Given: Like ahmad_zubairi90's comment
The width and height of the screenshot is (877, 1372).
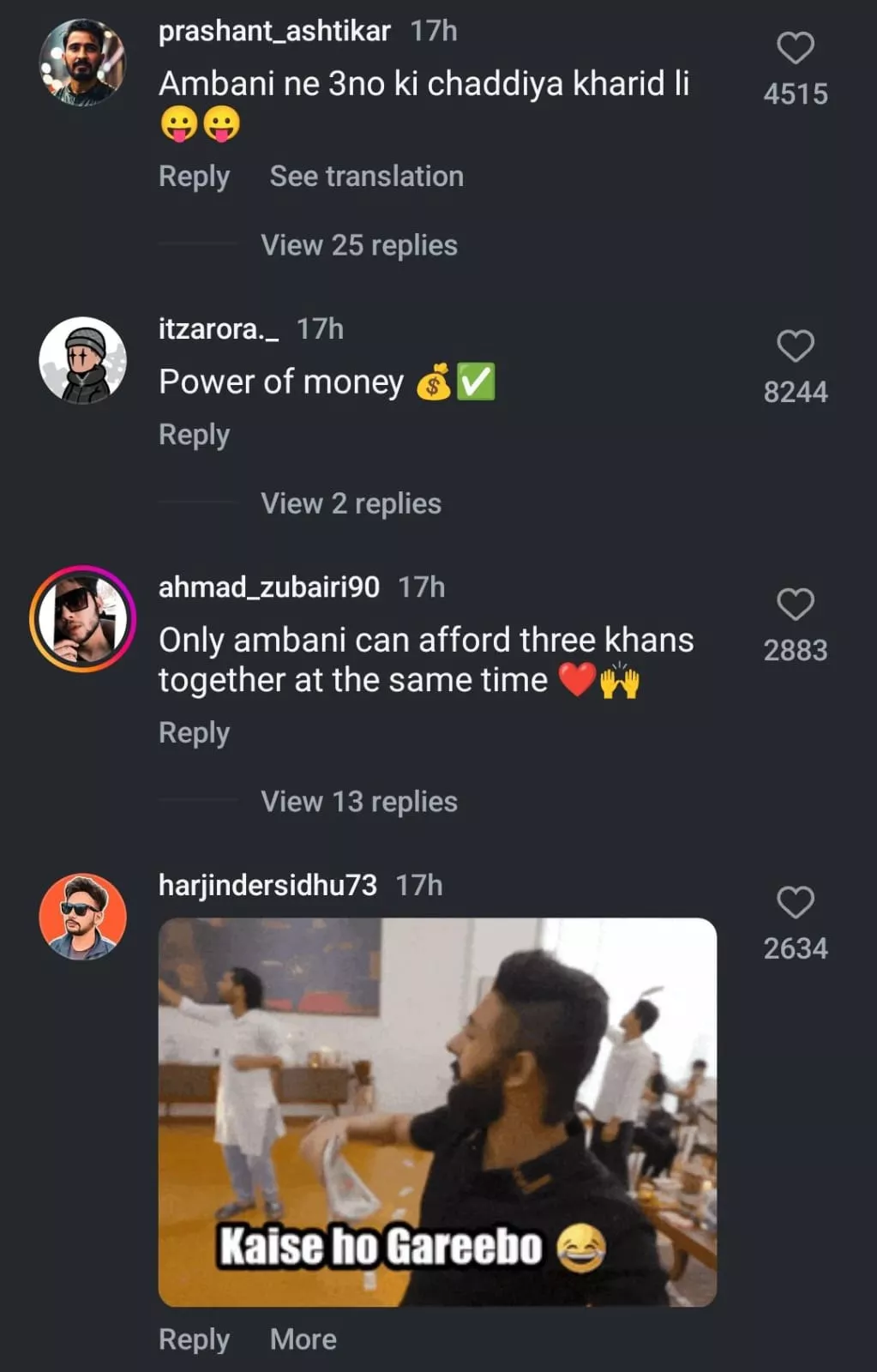Looking at the screenshot, I should click(795, 605).
